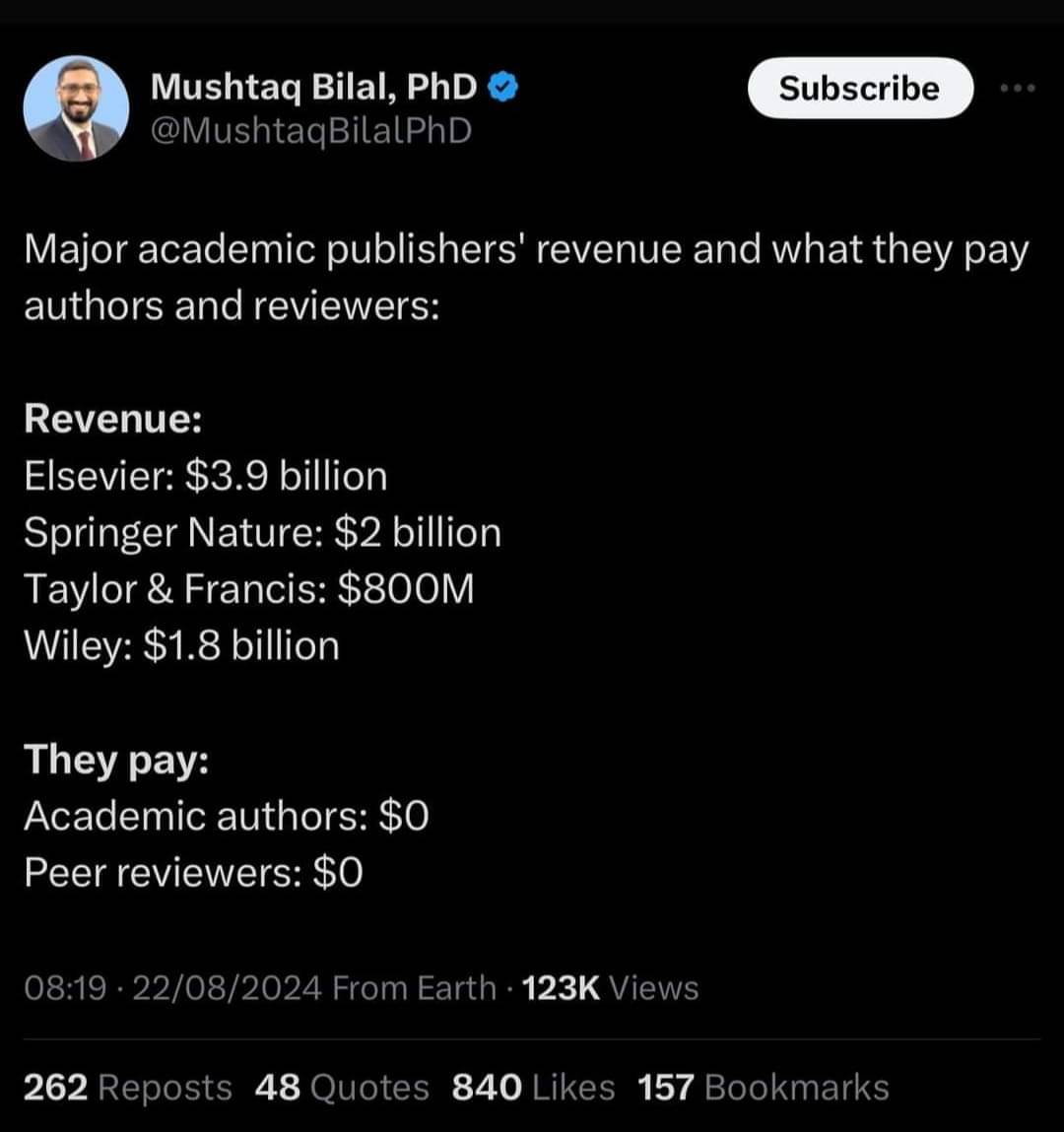
Task: Open Mushtaq Bilal's profile picture
Action: click(77, 107)
